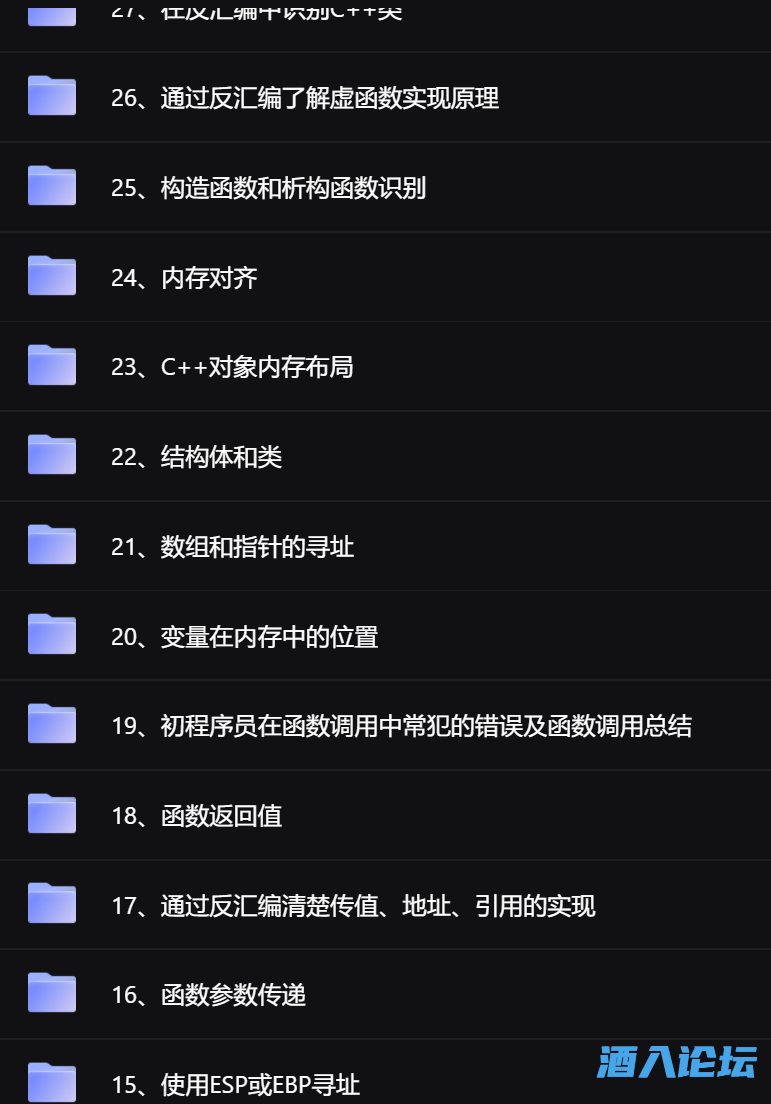Click the folder icon for "26、通过反汇编了解虚函数实现原理"

pos(53,96)
